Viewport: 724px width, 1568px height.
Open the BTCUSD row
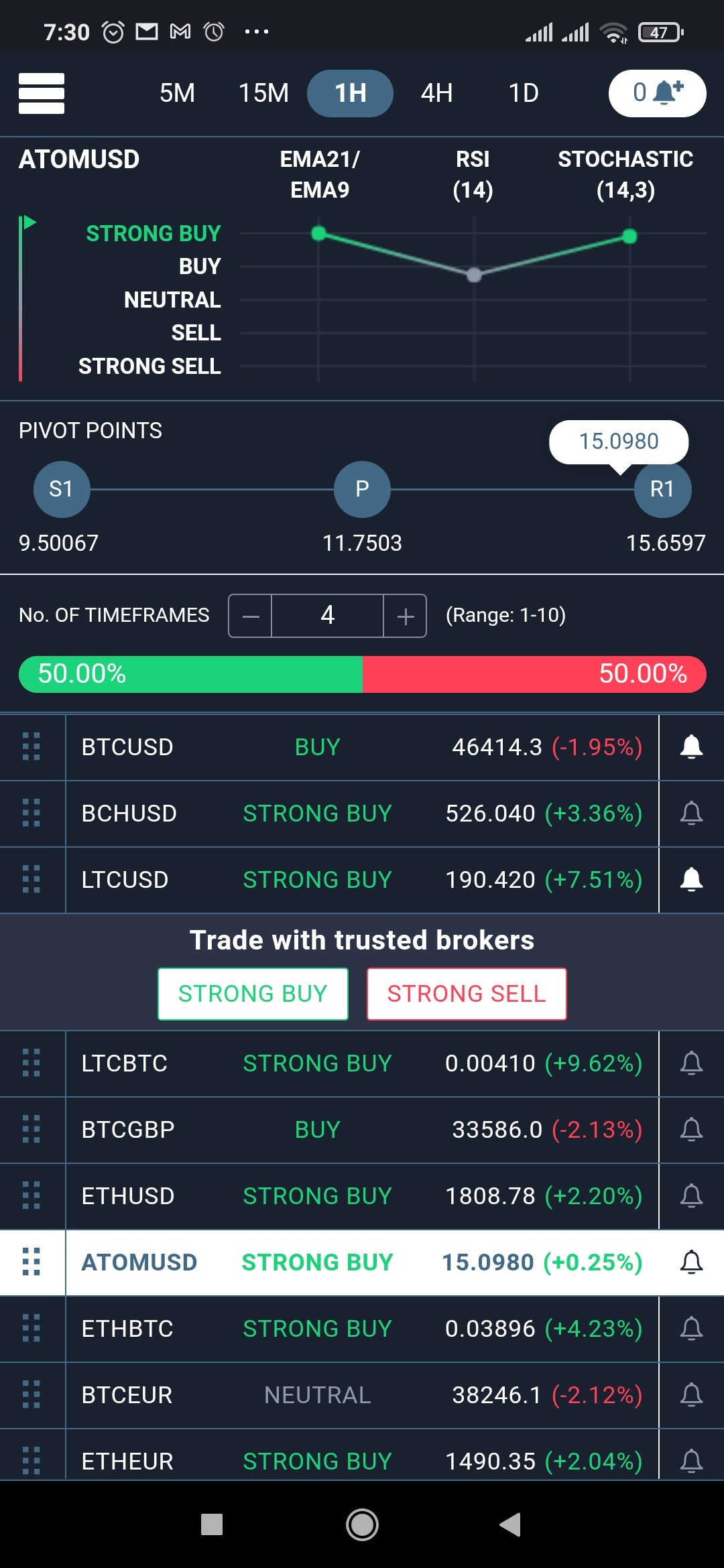362,747
